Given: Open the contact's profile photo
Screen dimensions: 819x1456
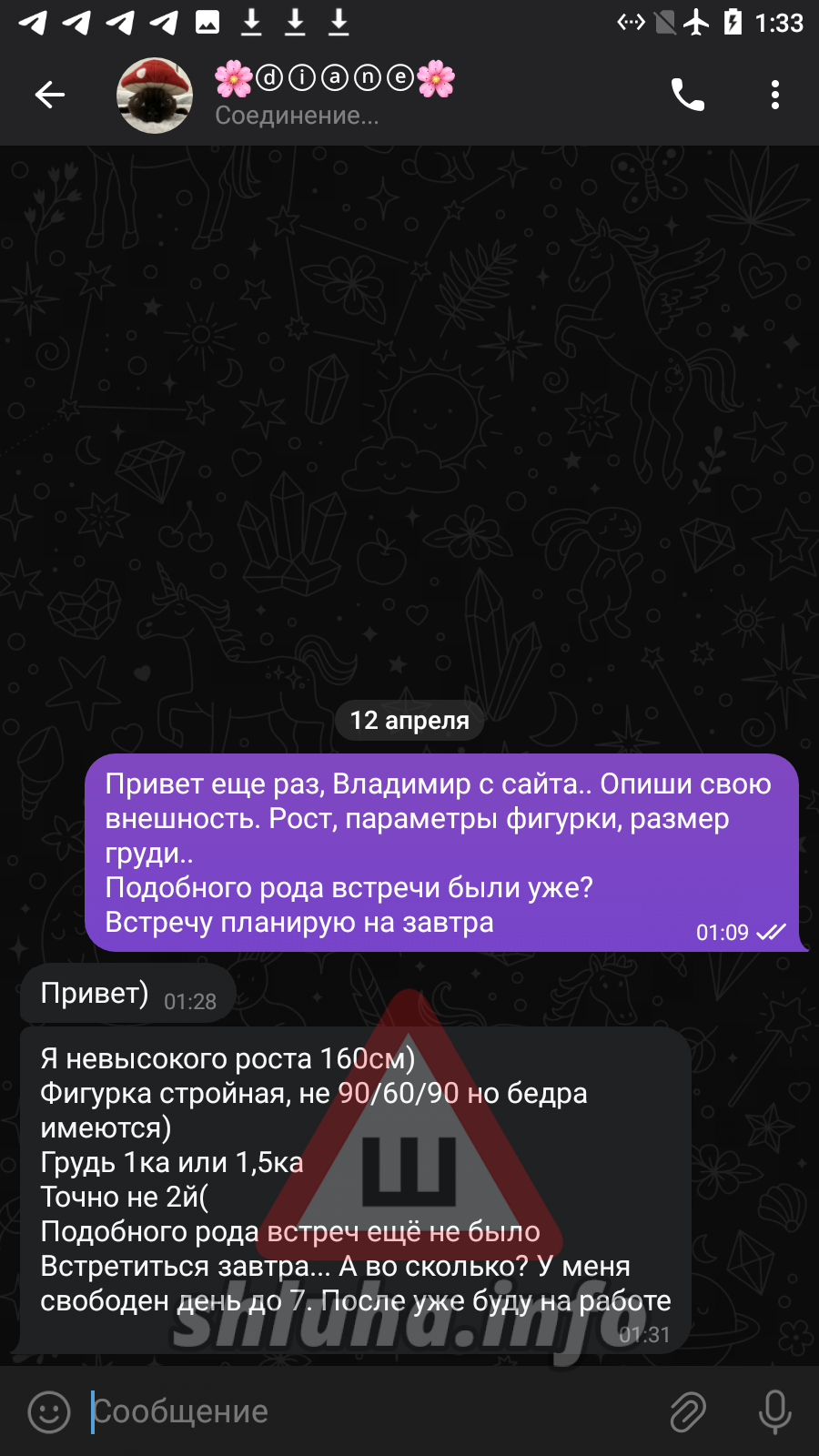Looking at the screenshot, I should pos(155,96).
